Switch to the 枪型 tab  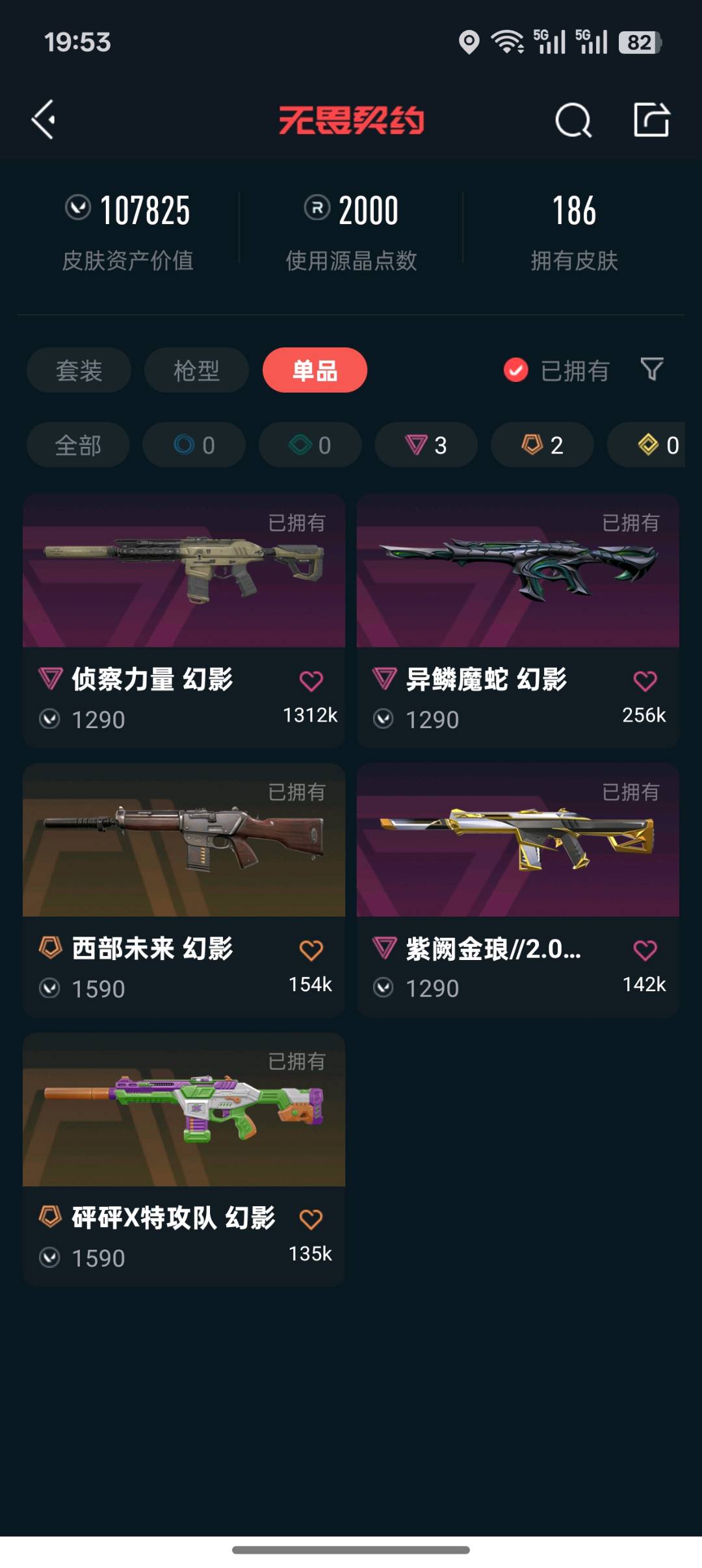point(196,370)
